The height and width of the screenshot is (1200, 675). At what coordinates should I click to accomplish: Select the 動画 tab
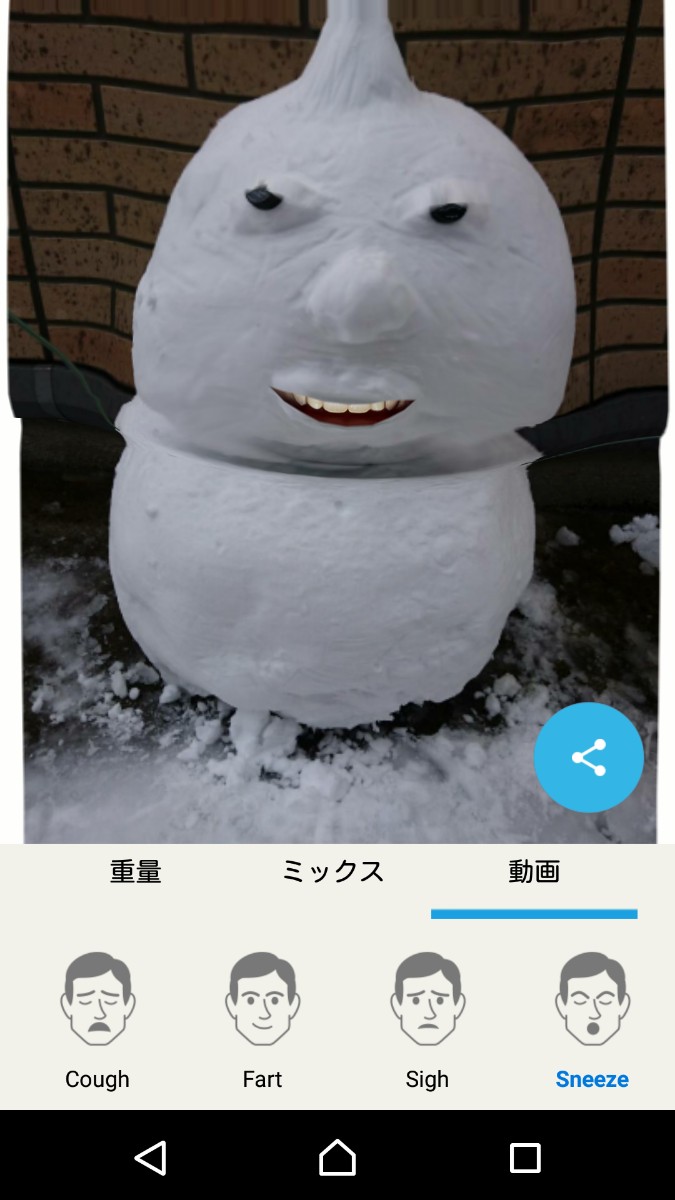point(534,872)
